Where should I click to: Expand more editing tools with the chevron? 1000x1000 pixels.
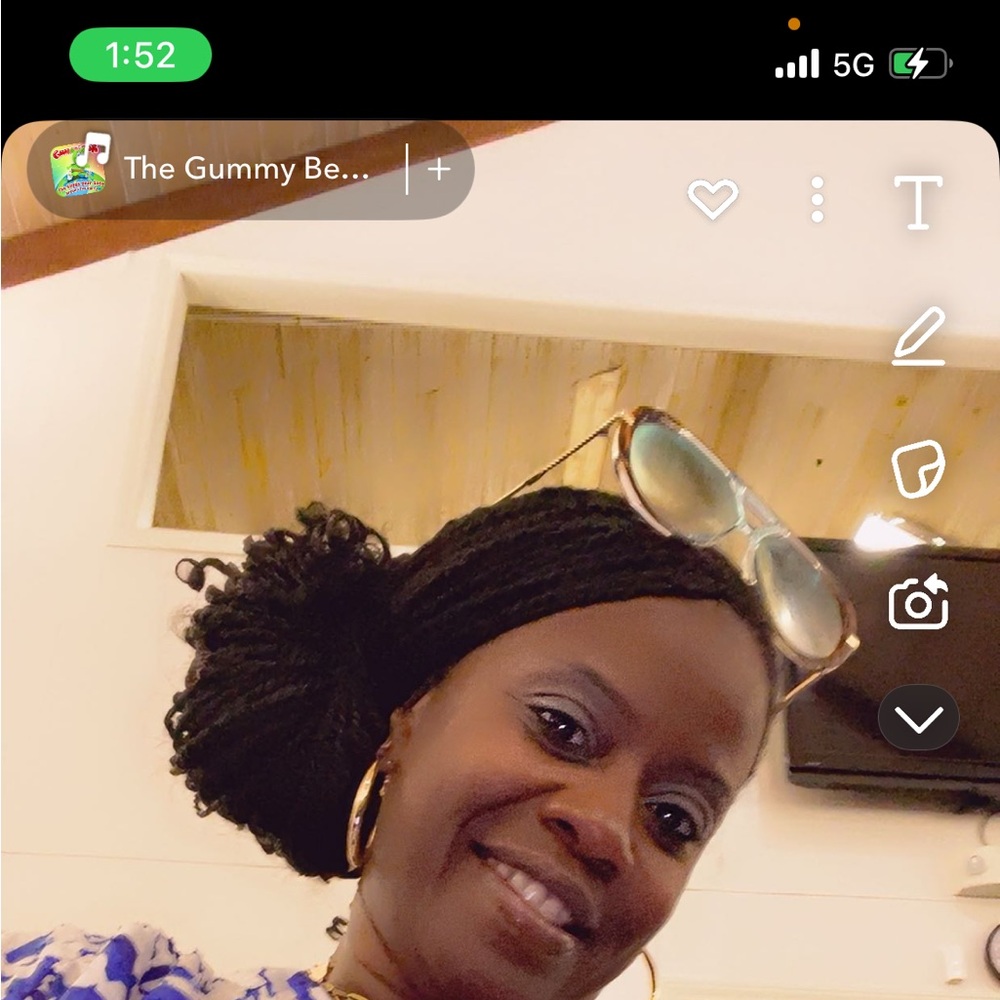918,718
